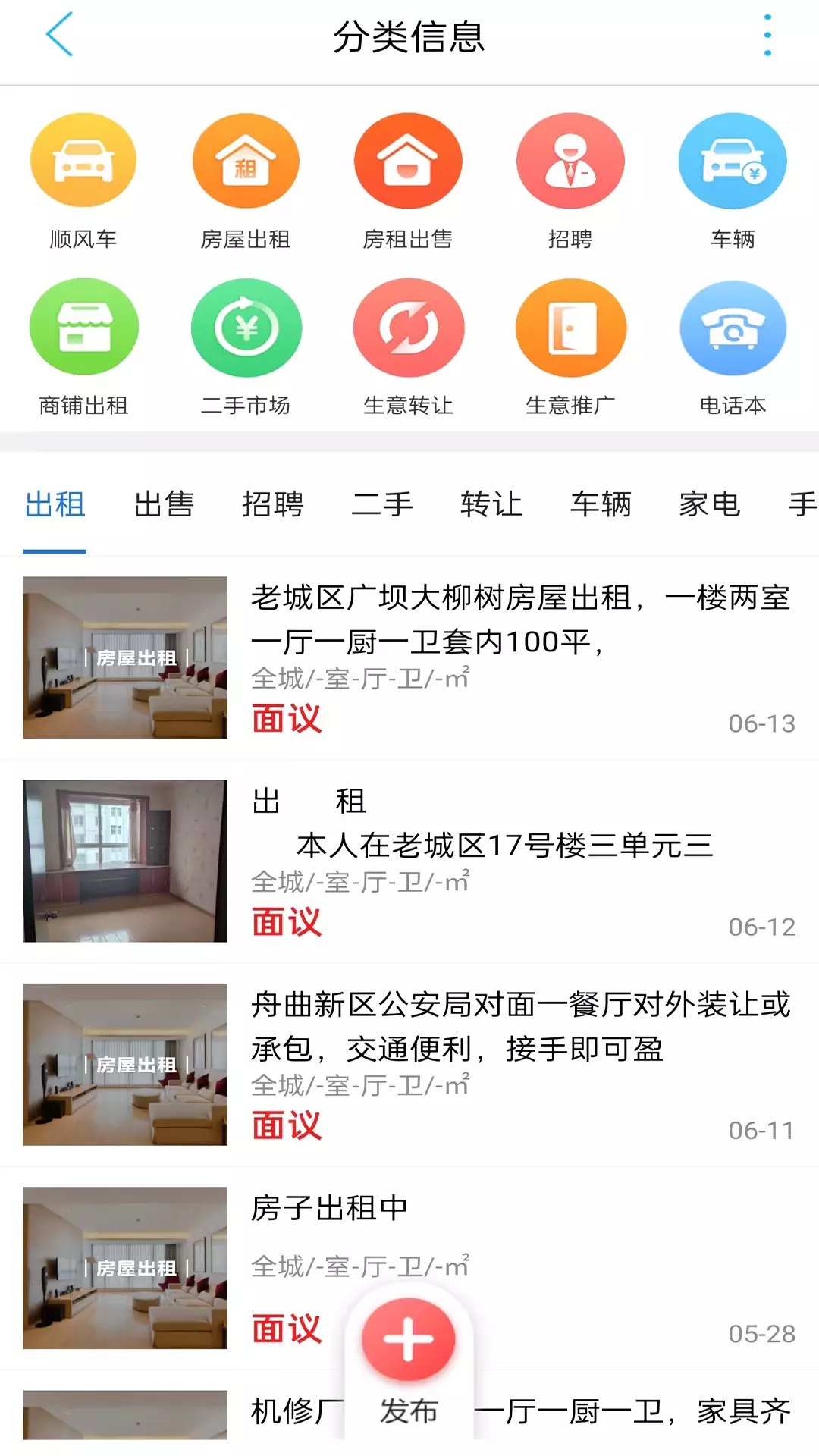Open the 舟曲新区公安局对面餐厅 listing
Image resolution: width=819 pixels, height=1456 pixels.
point(409,1065)
